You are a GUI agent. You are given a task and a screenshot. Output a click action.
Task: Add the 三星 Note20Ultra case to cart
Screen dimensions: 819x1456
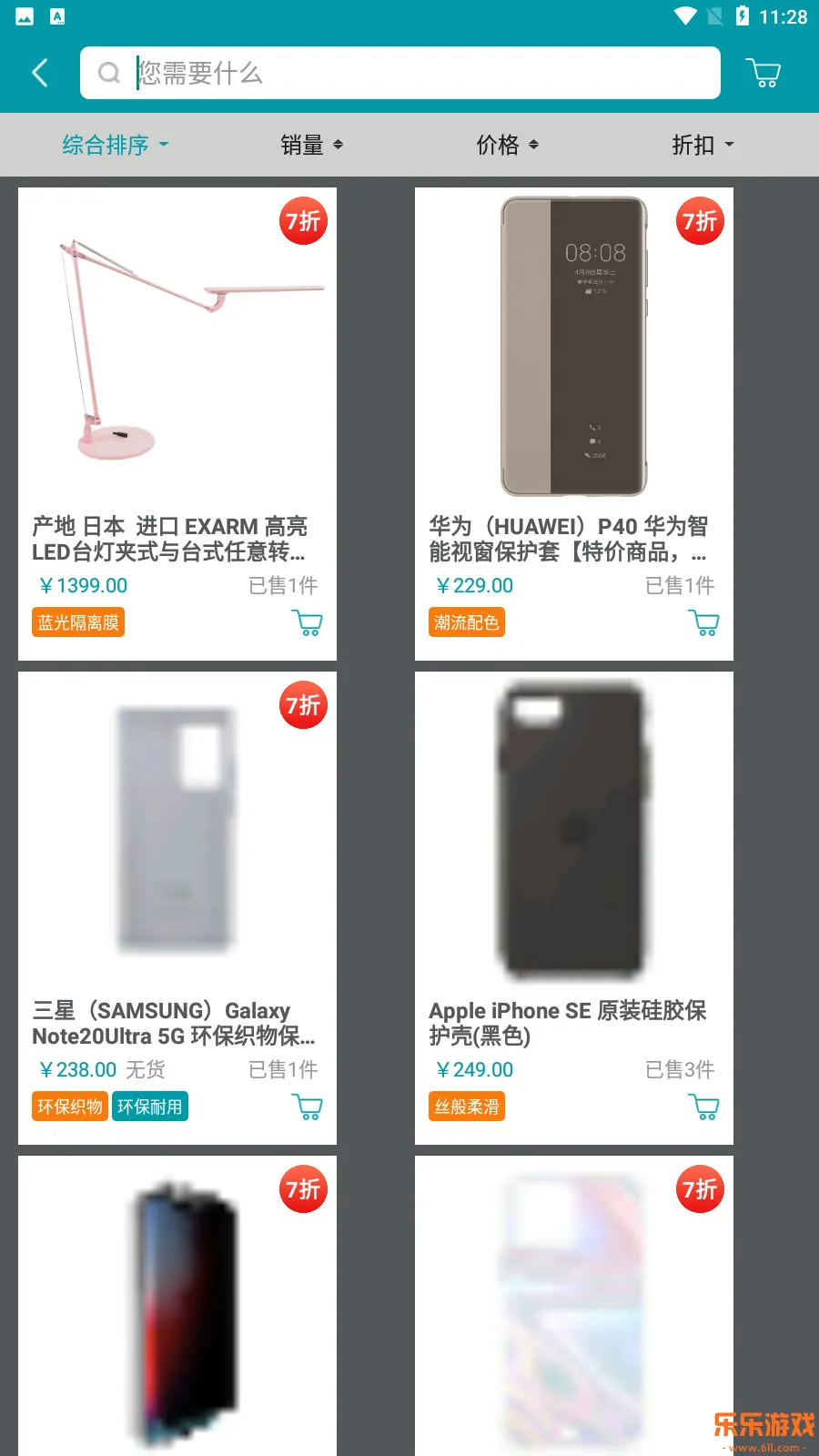click(308, 1107)
